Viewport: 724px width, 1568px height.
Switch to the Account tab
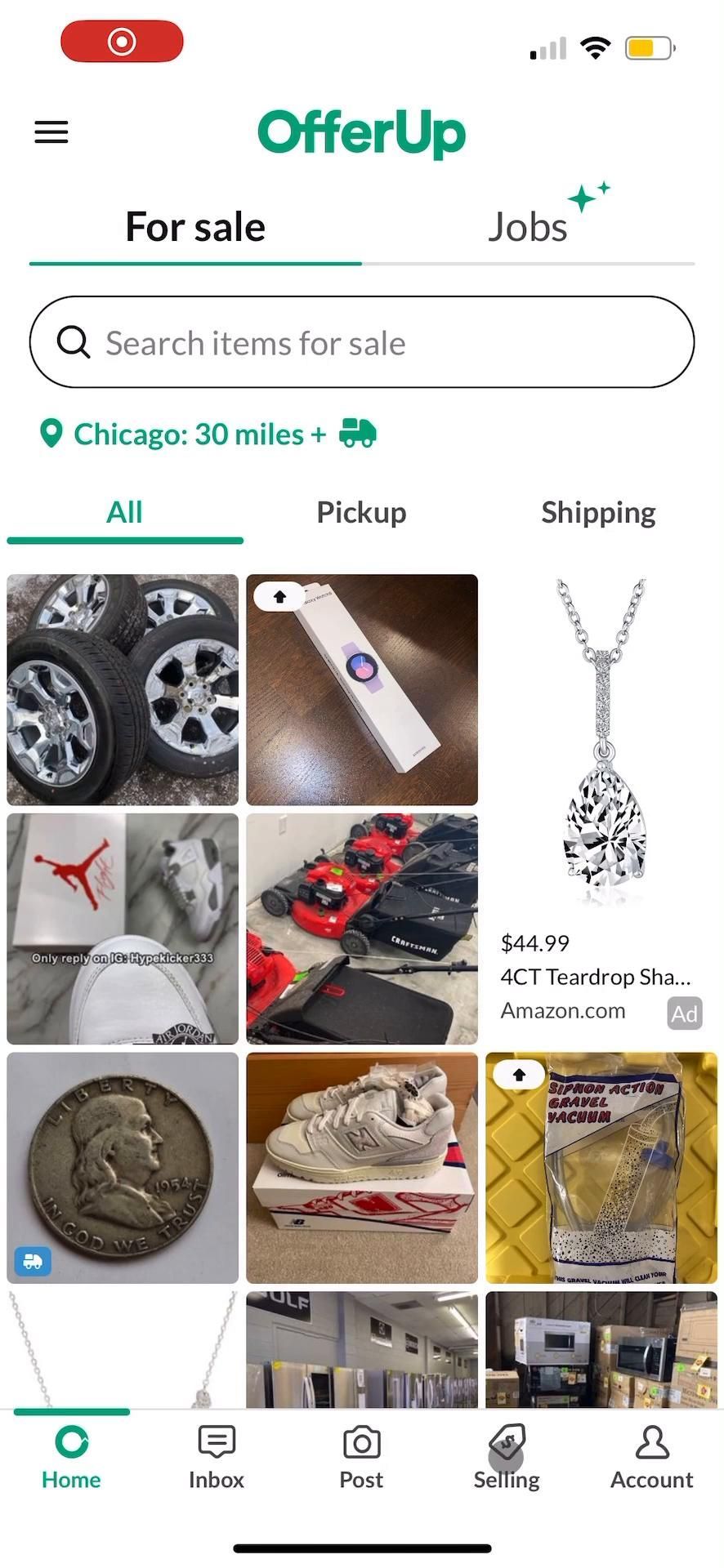(651, 1459)
